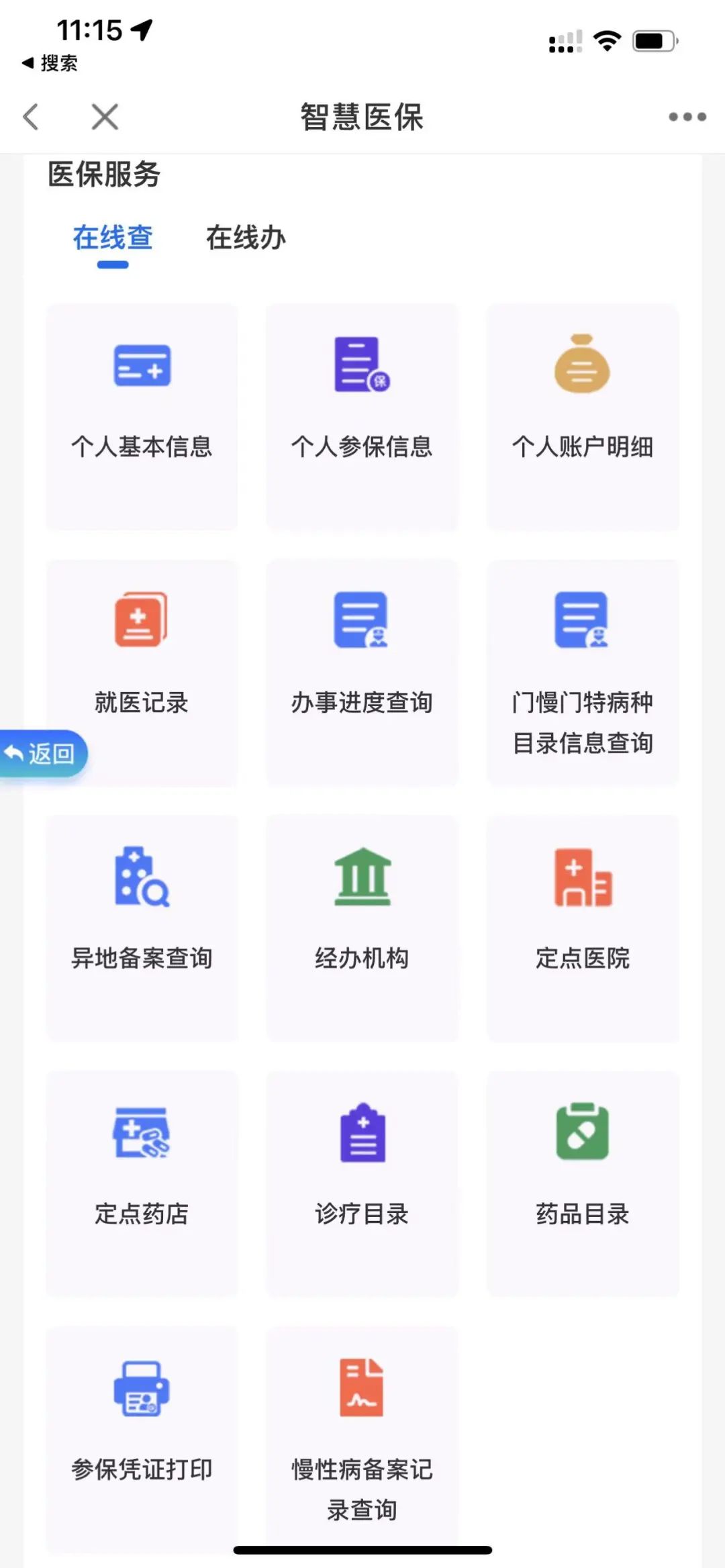Browse 药品目录
This screenshot has height=1568, width=725.
click(583, 1184)
